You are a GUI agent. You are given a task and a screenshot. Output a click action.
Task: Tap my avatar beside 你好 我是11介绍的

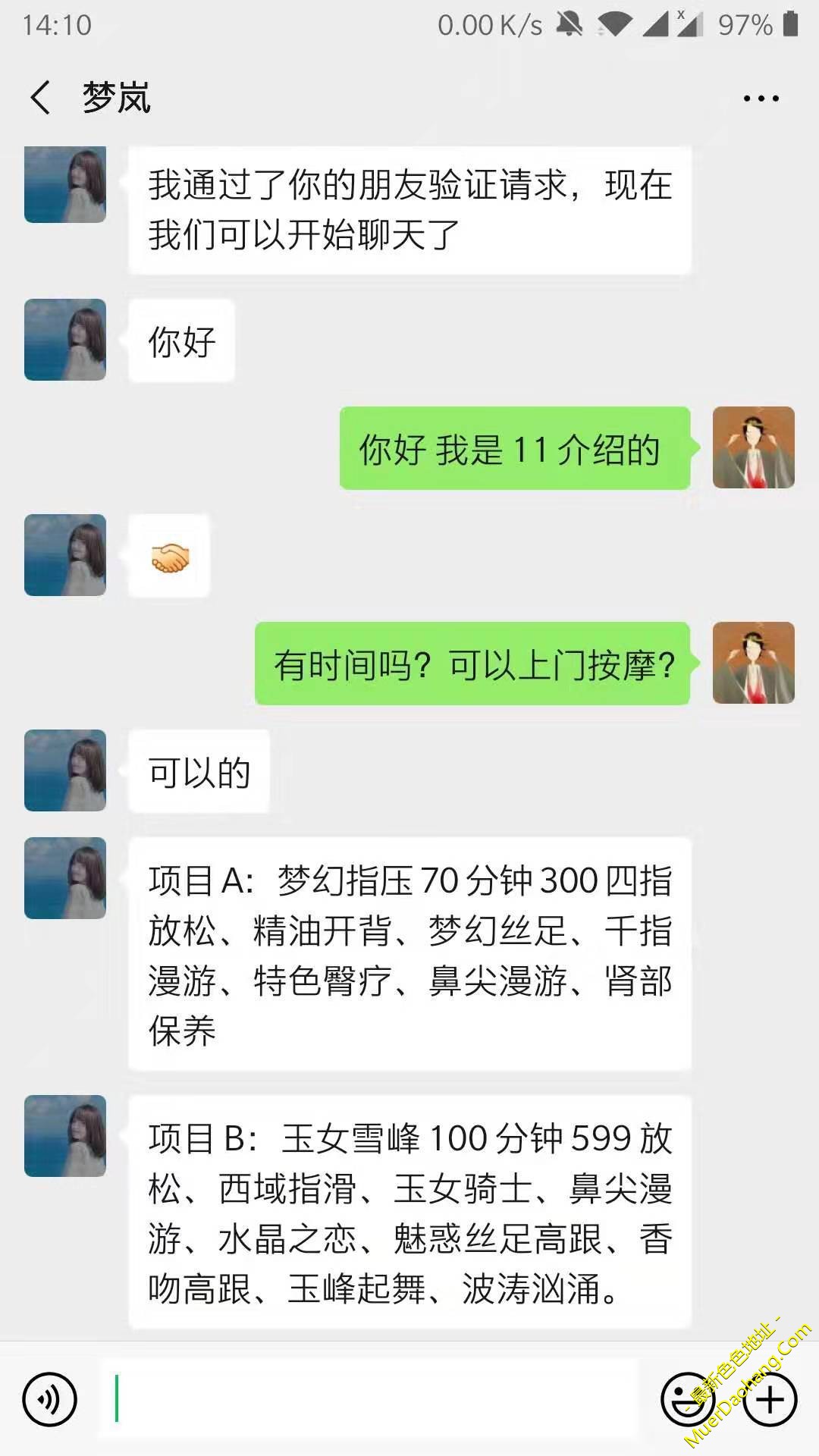[x=753, y=447]
